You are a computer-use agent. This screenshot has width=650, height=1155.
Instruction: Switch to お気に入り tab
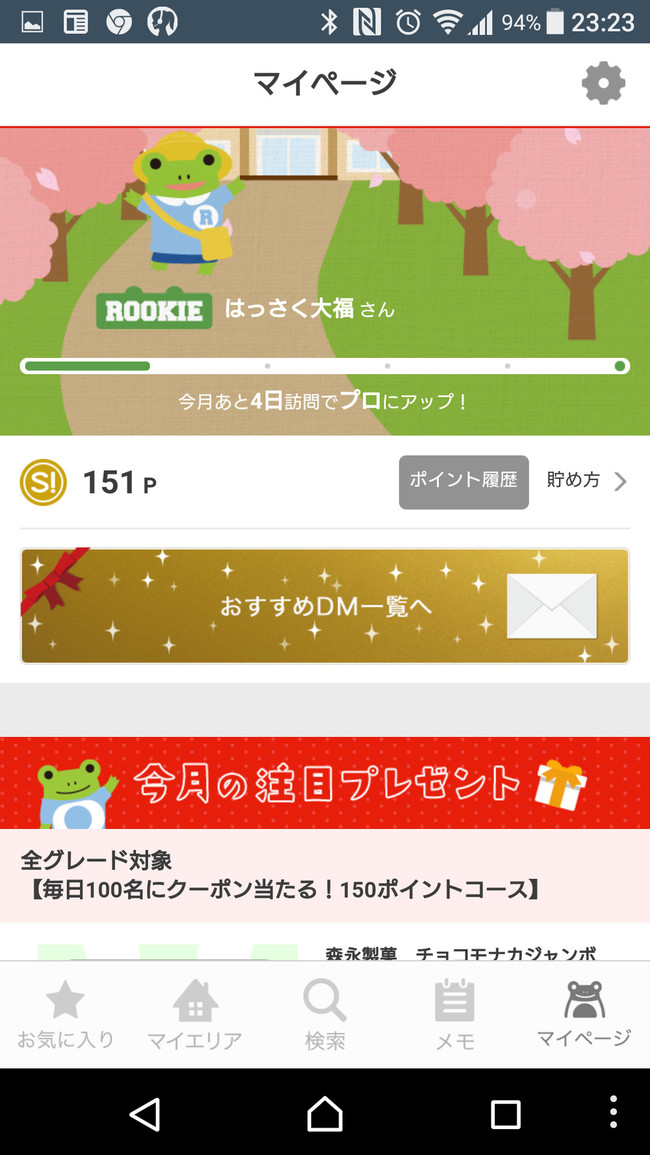pyautogui.click(x=65, y=1014)
